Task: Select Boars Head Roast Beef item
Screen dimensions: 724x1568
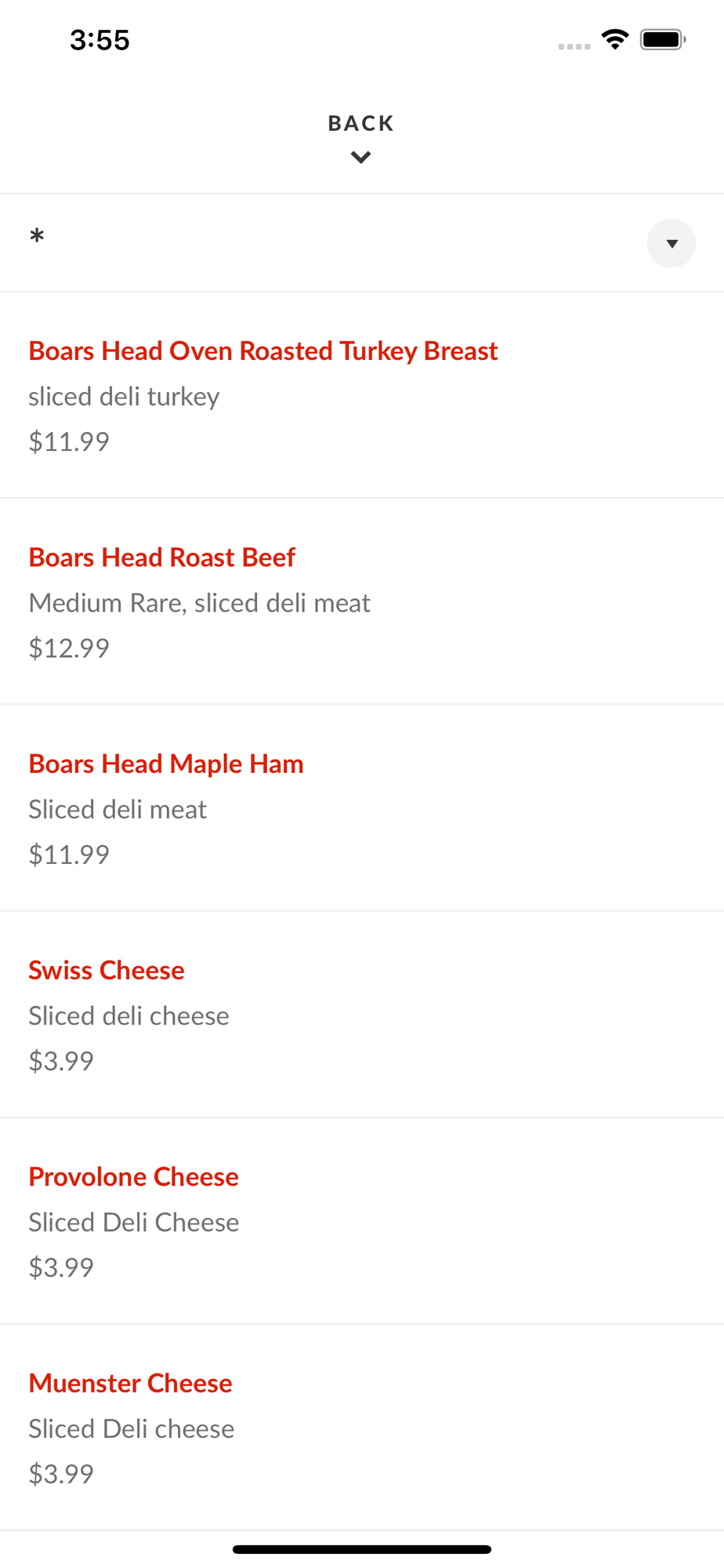Action: tap(362, 601)
